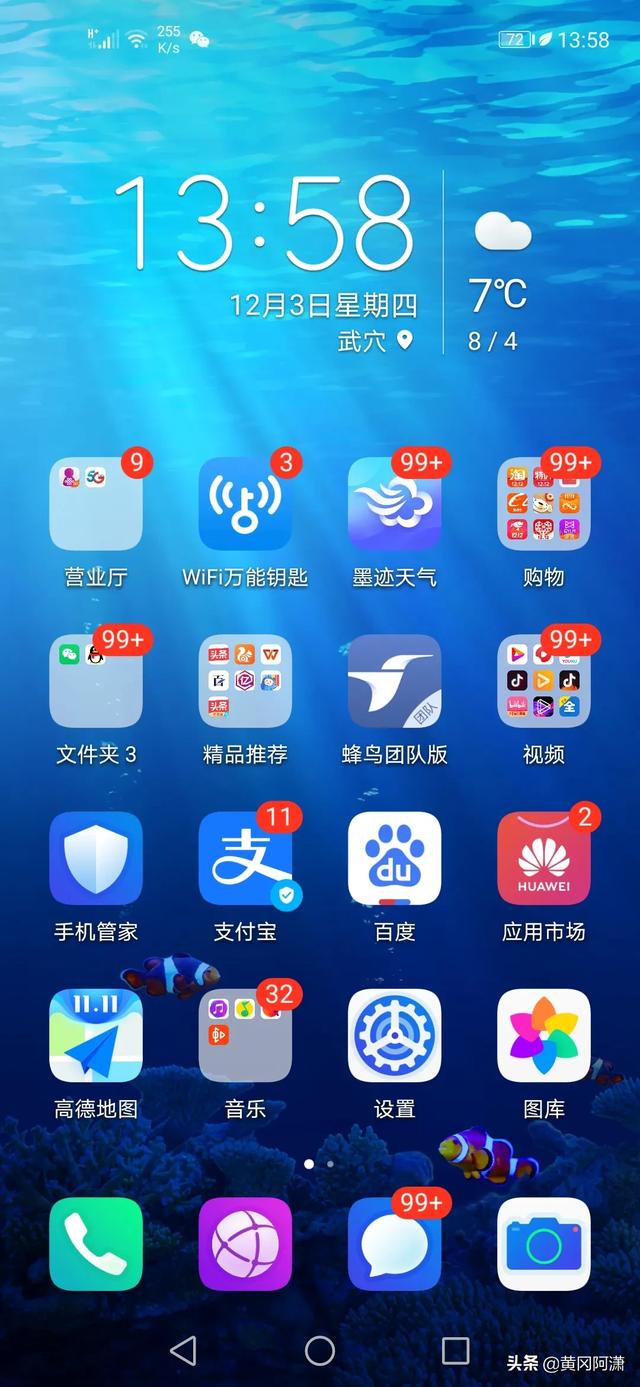Launch WiFi万能钥匙 app
The width and height of the screenshot is (640, 1387).
(245, 504)
